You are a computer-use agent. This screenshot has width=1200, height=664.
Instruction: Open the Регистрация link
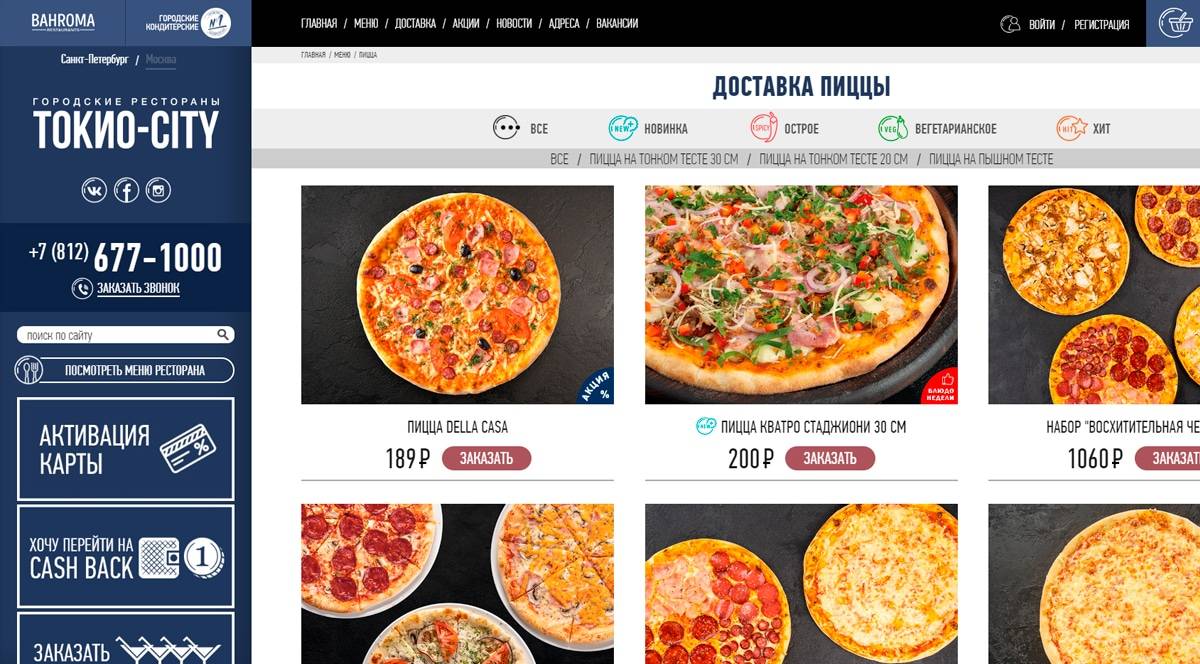(x=1101, y=24)
